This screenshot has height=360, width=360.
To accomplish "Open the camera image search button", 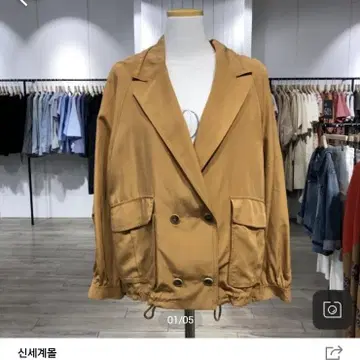I will 332,310.
